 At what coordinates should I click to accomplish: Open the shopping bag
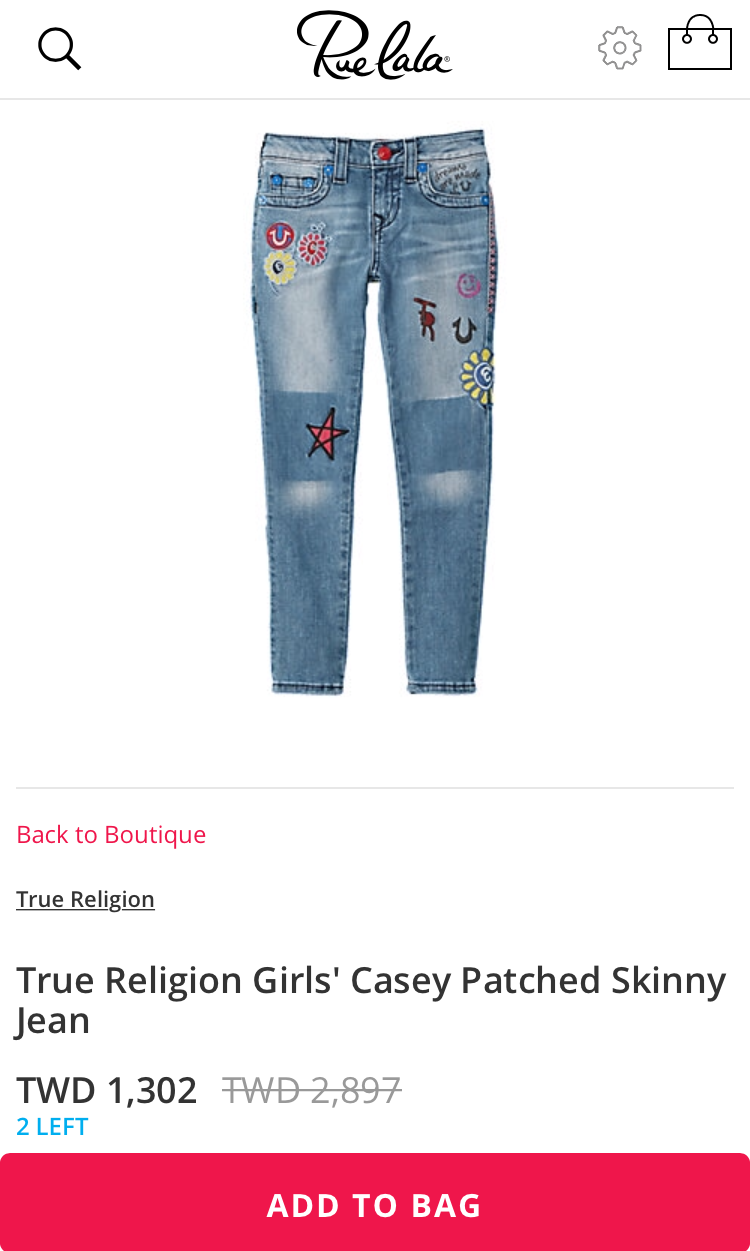(x=699, y=45)
